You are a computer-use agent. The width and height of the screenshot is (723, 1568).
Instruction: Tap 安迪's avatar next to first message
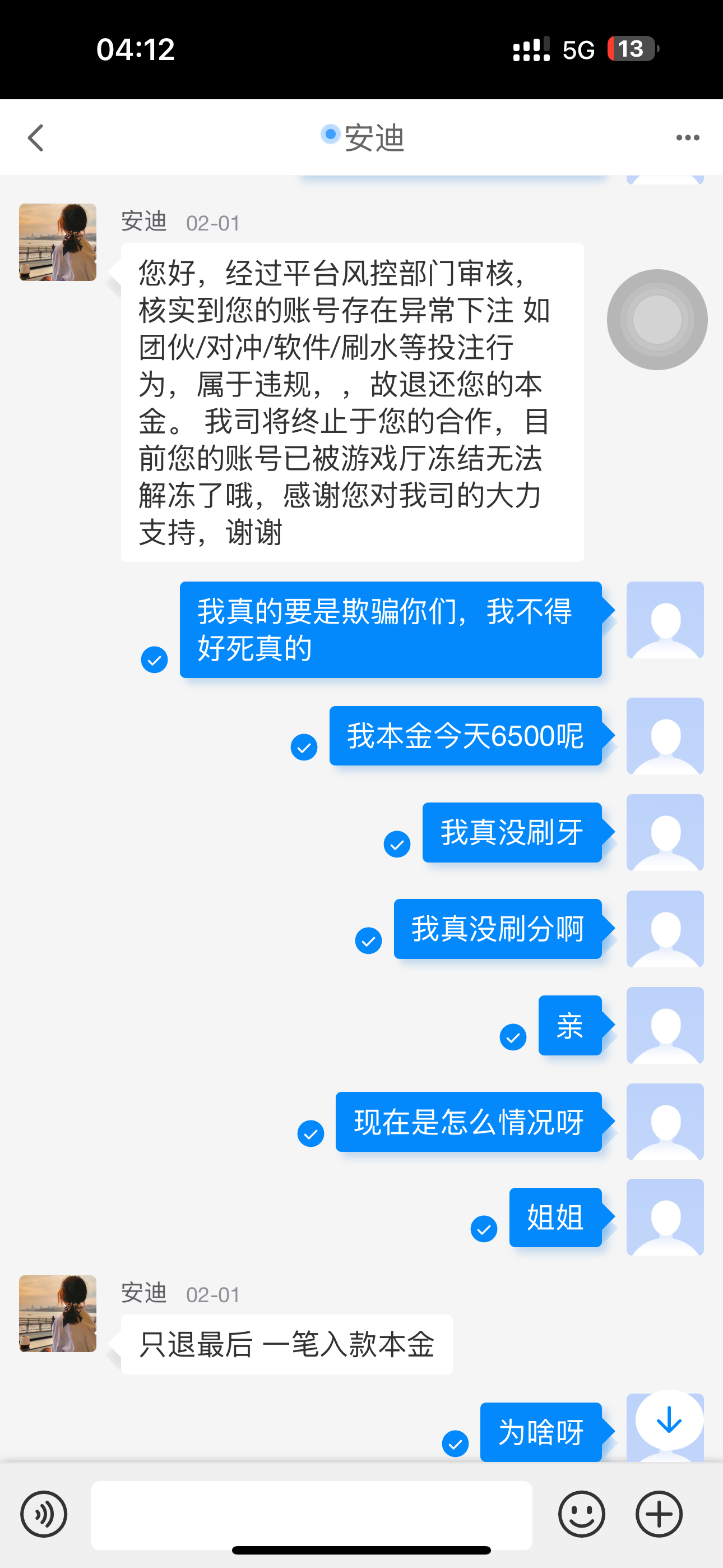58,241
